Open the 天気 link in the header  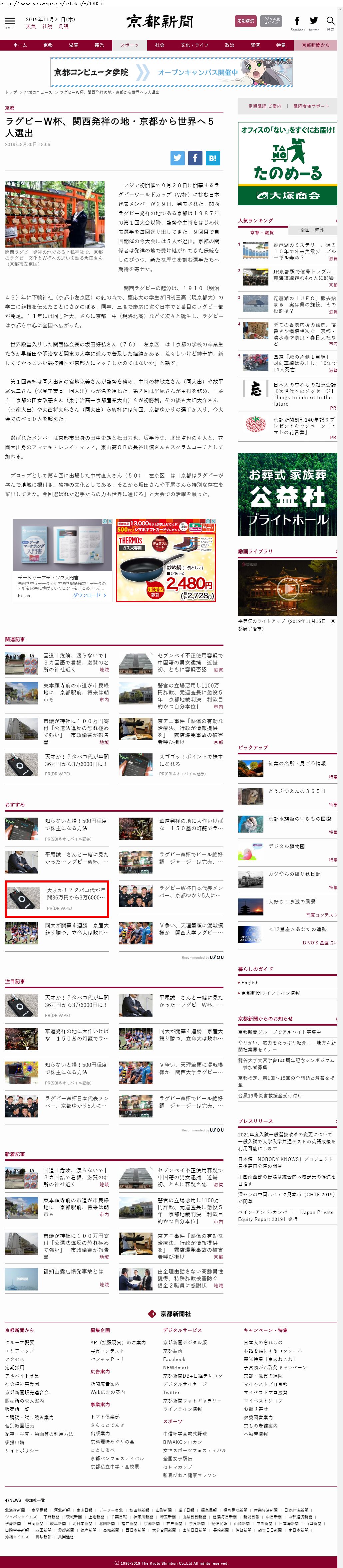tap(30, 27)
